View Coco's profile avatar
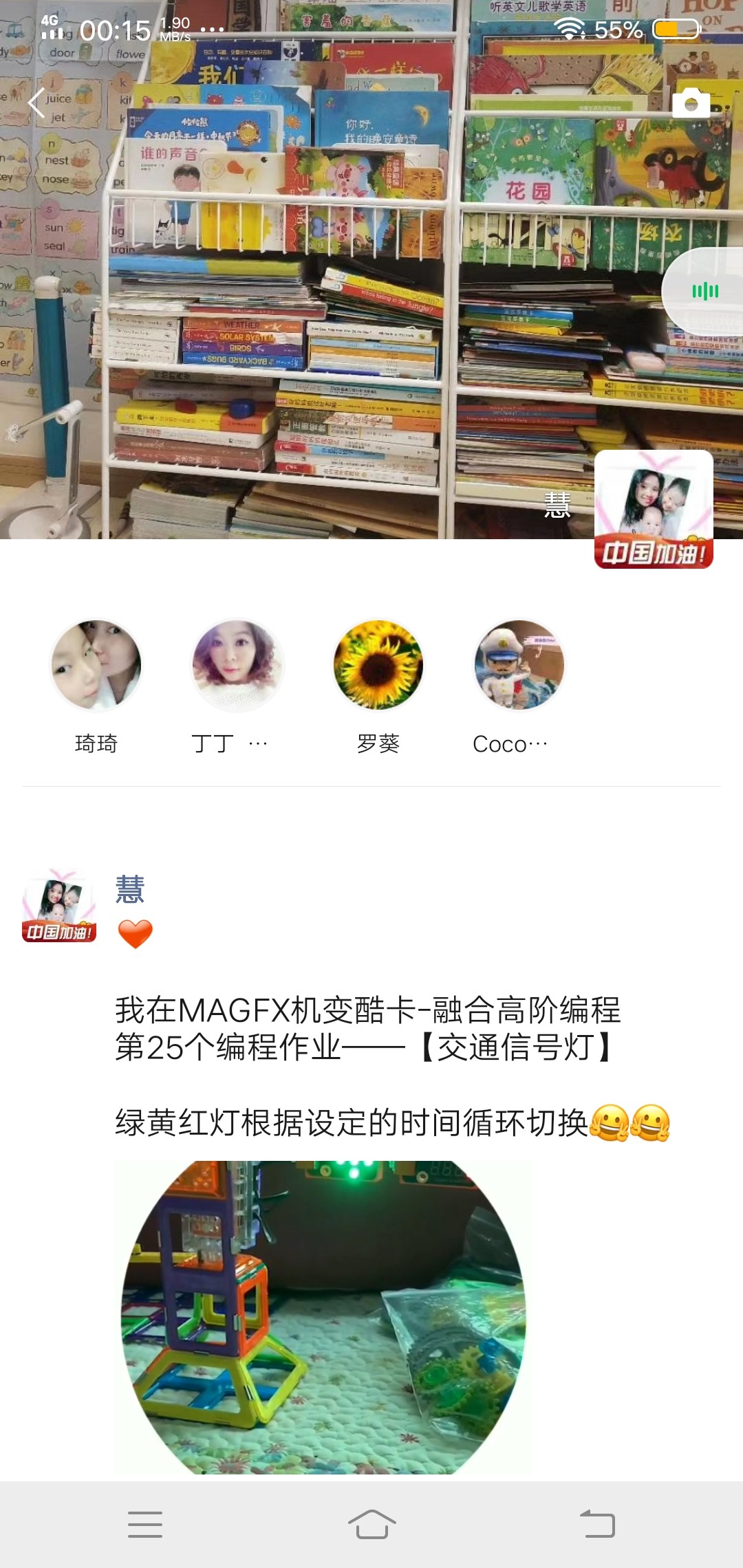The width and height of the screenshot is (743, 1568). point(519,665)
